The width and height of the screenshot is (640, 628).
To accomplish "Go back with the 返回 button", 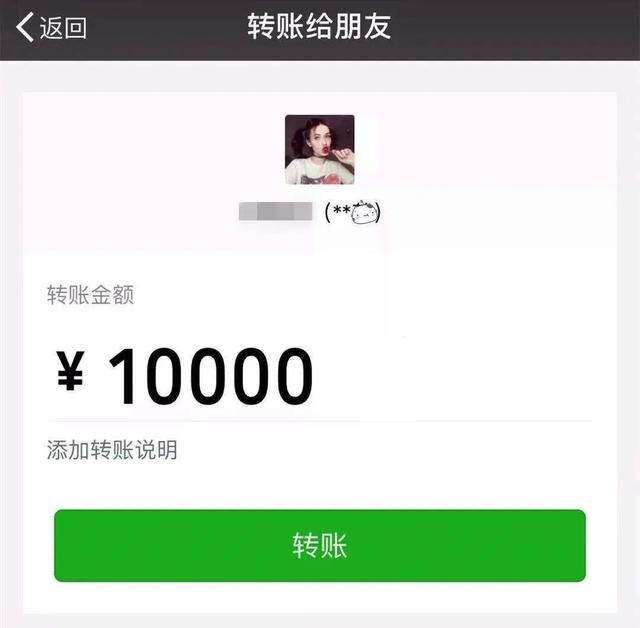I will tap(52, 27).
